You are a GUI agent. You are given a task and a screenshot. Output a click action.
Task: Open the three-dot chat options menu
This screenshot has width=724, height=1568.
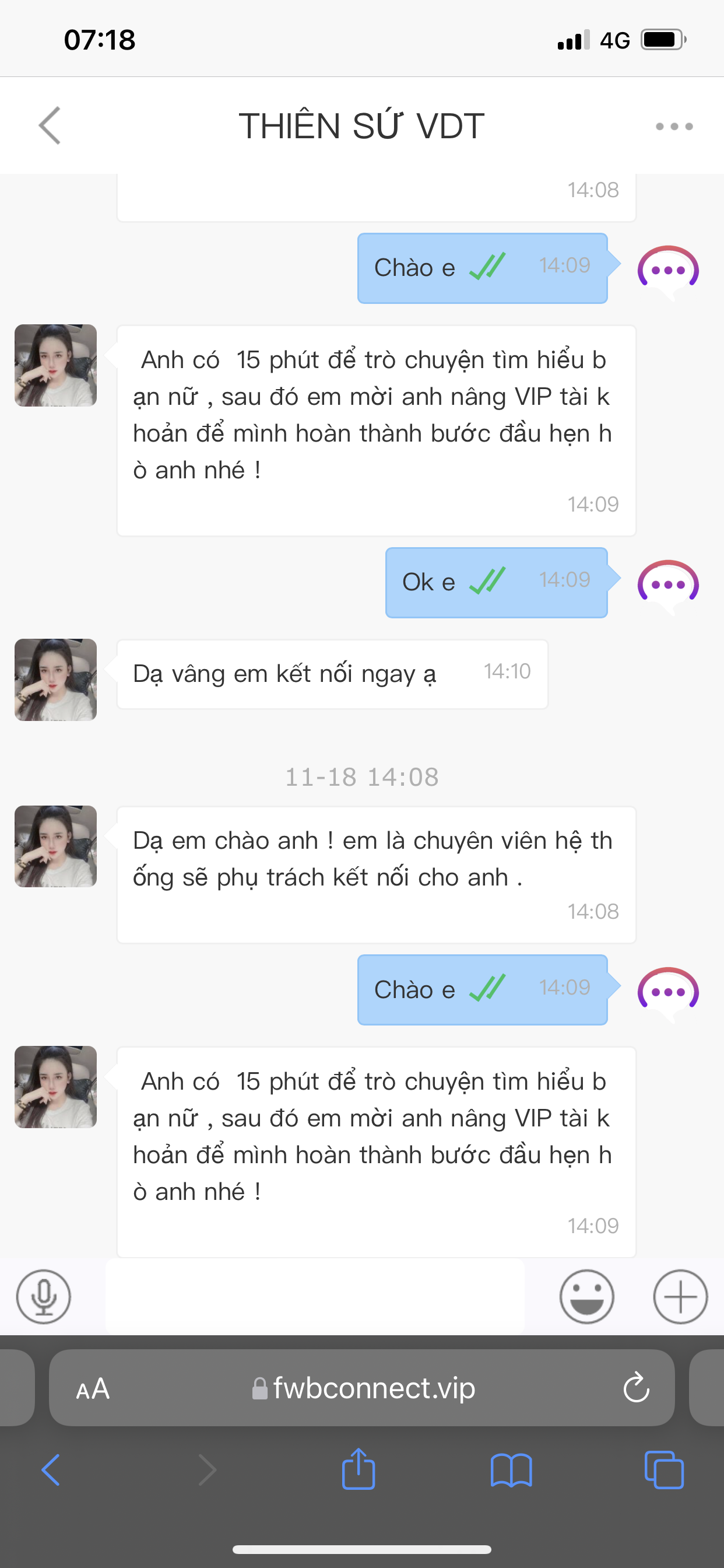(673, 127)
